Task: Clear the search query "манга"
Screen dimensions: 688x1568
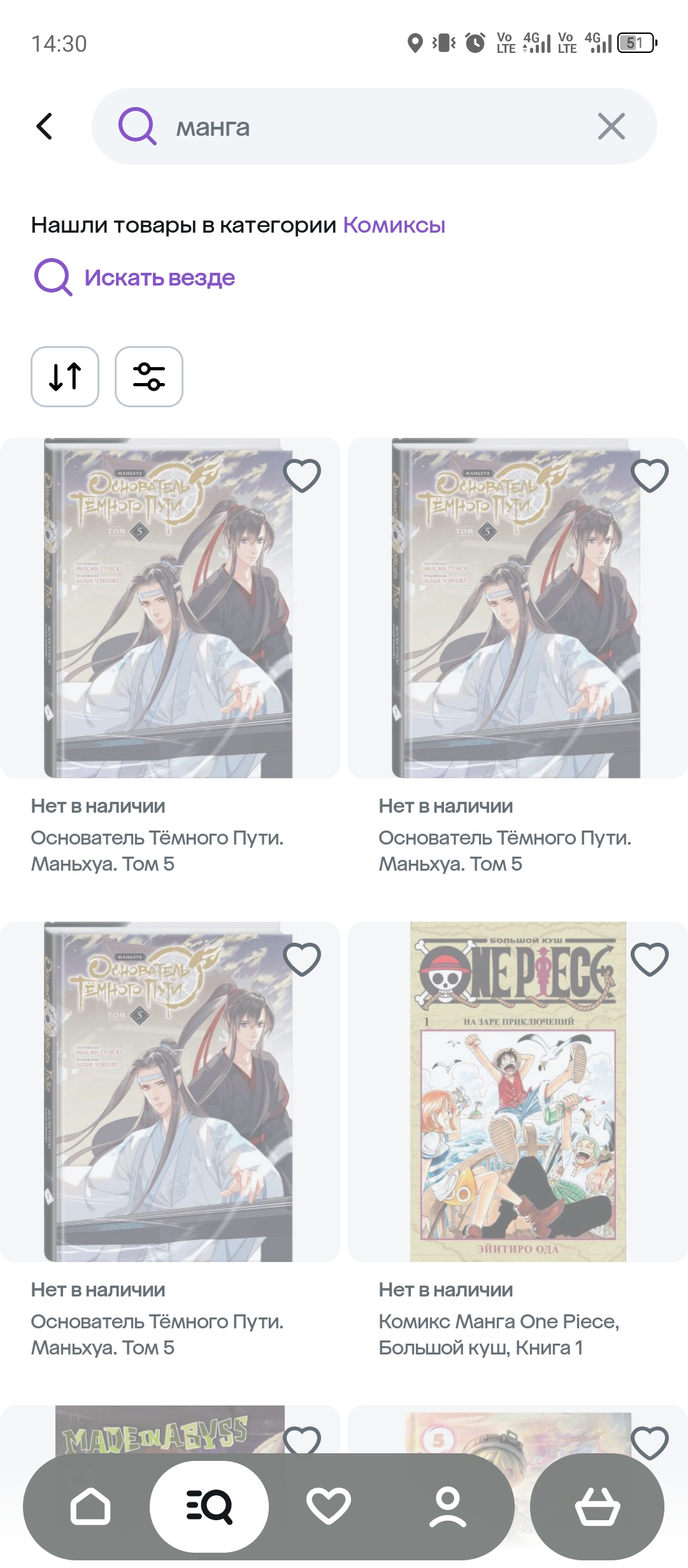Action: tap(611, 126)
